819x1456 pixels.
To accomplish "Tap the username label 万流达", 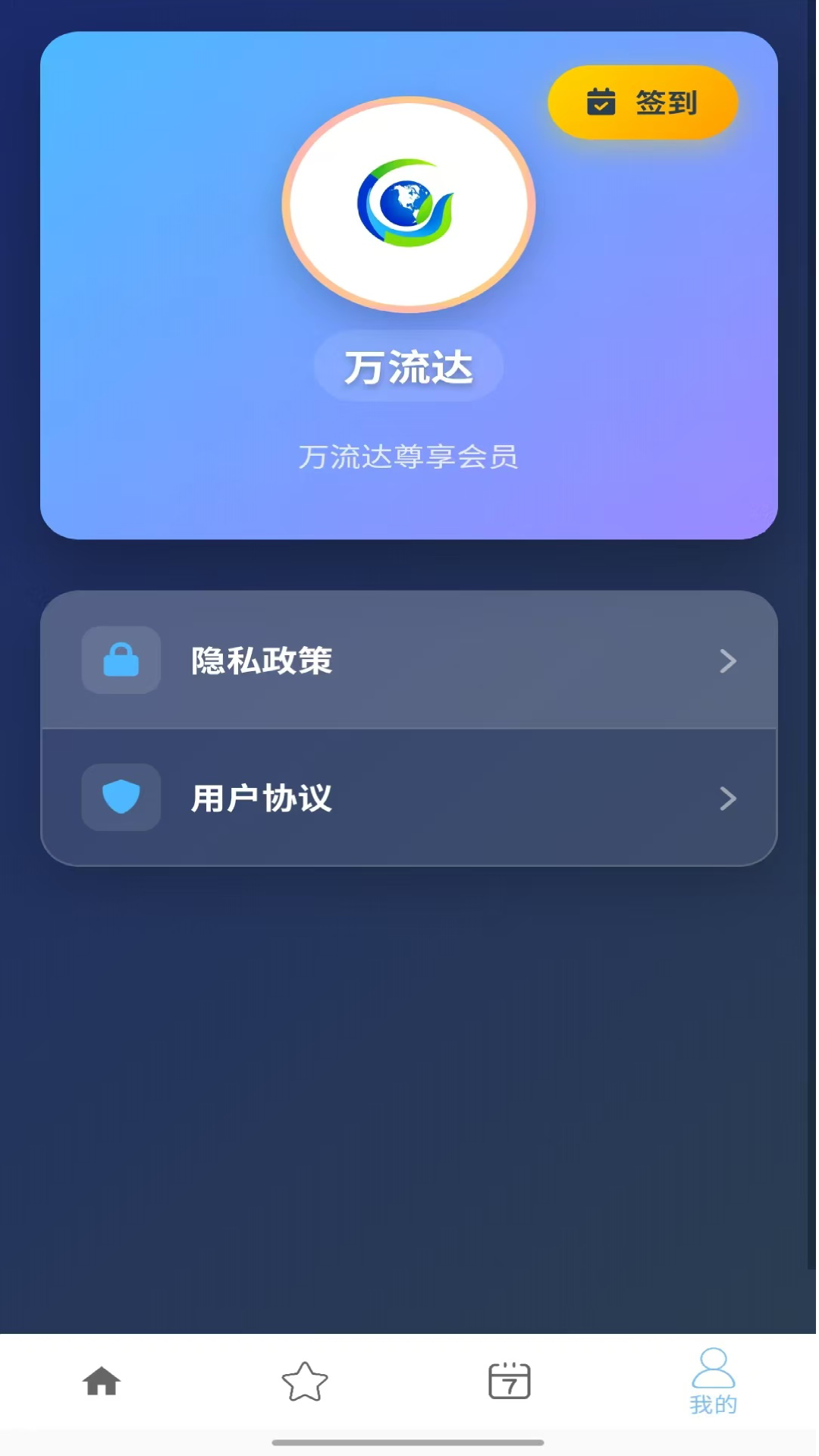I will [x=409, y=366].
